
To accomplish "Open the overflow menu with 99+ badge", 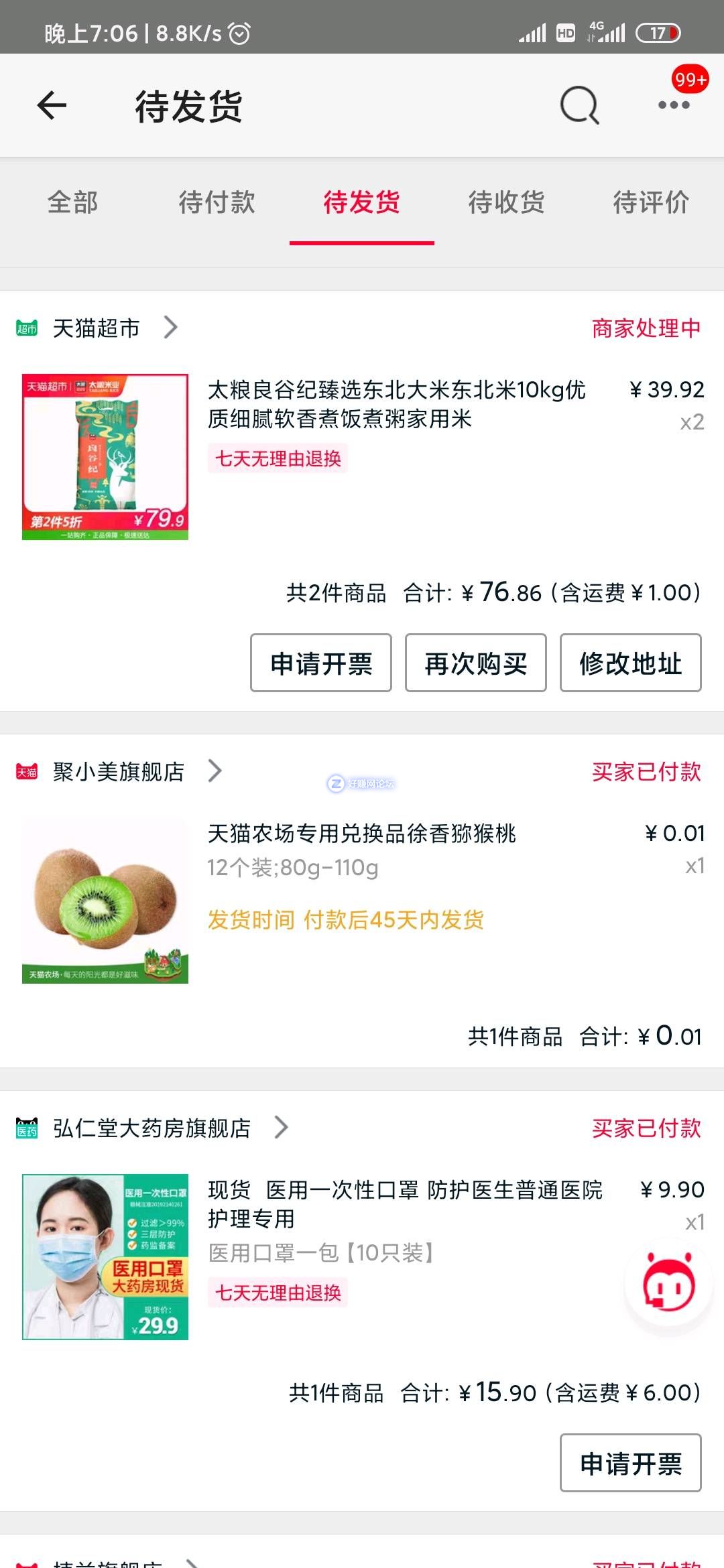I will pyautogui.click(x=674, y=104).
